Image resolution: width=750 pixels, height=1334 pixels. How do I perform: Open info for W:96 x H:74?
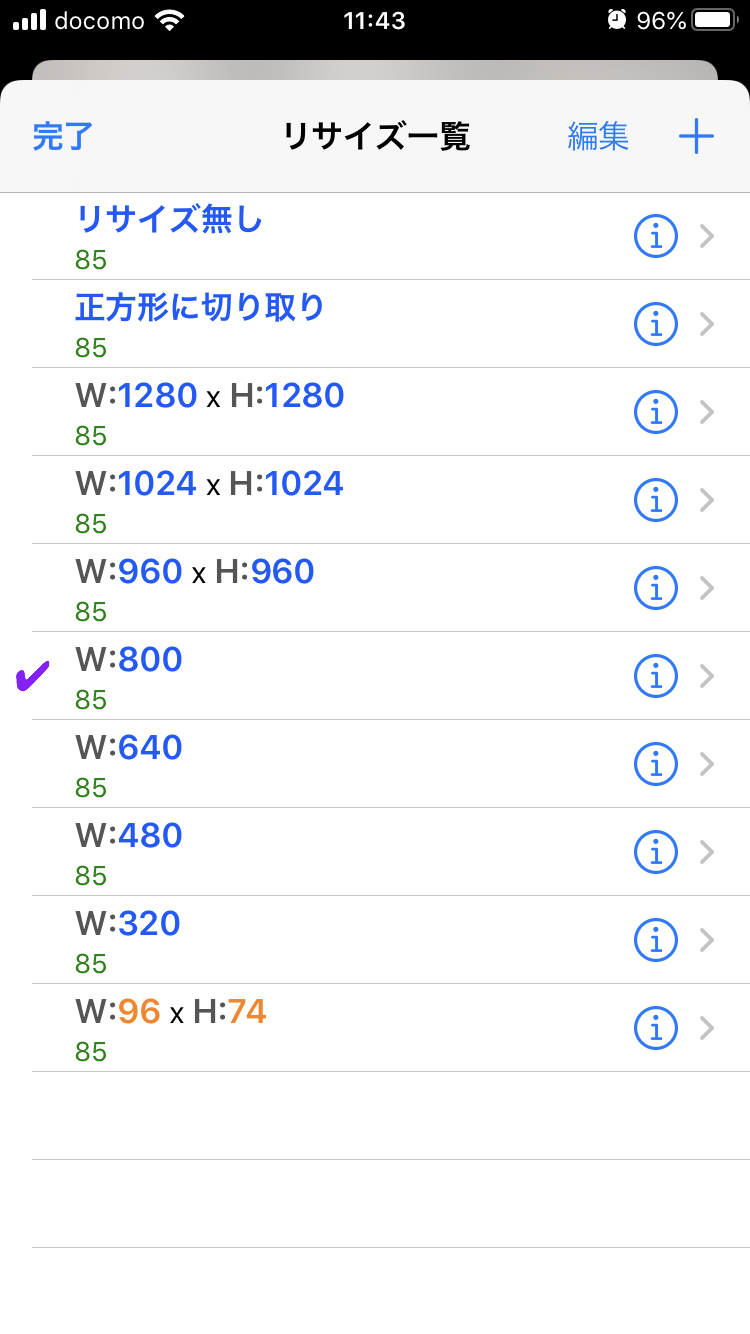(656, 1028)
